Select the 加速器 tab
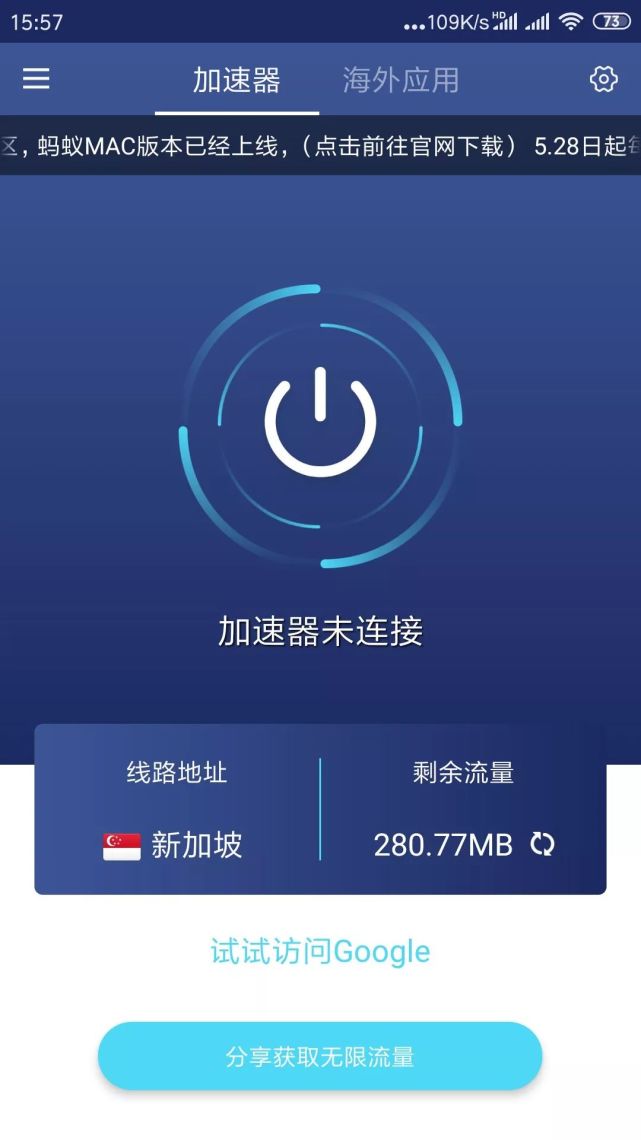 click(237, 80)
